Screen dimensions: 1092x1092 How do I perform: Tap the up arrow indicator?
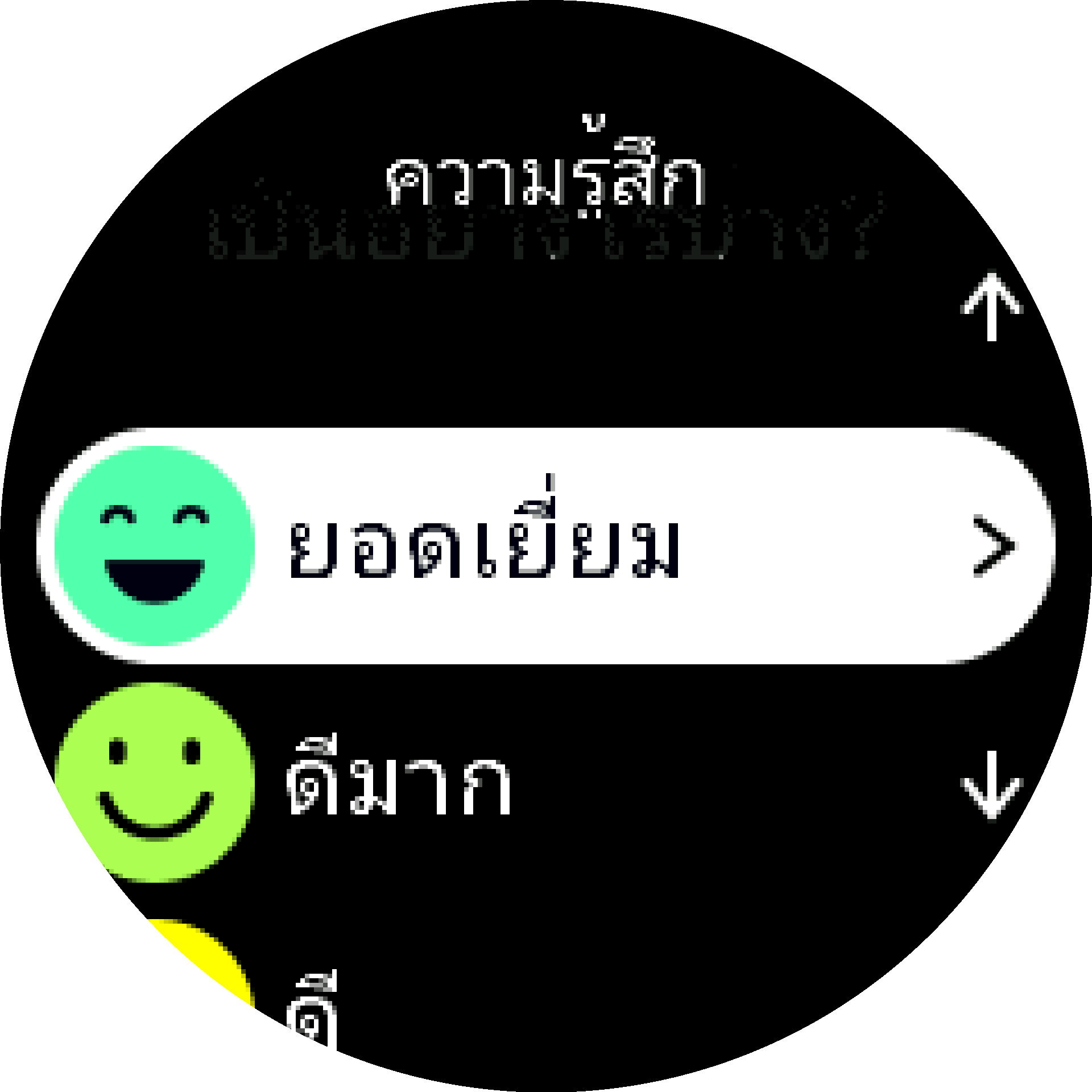pos(991,307)
